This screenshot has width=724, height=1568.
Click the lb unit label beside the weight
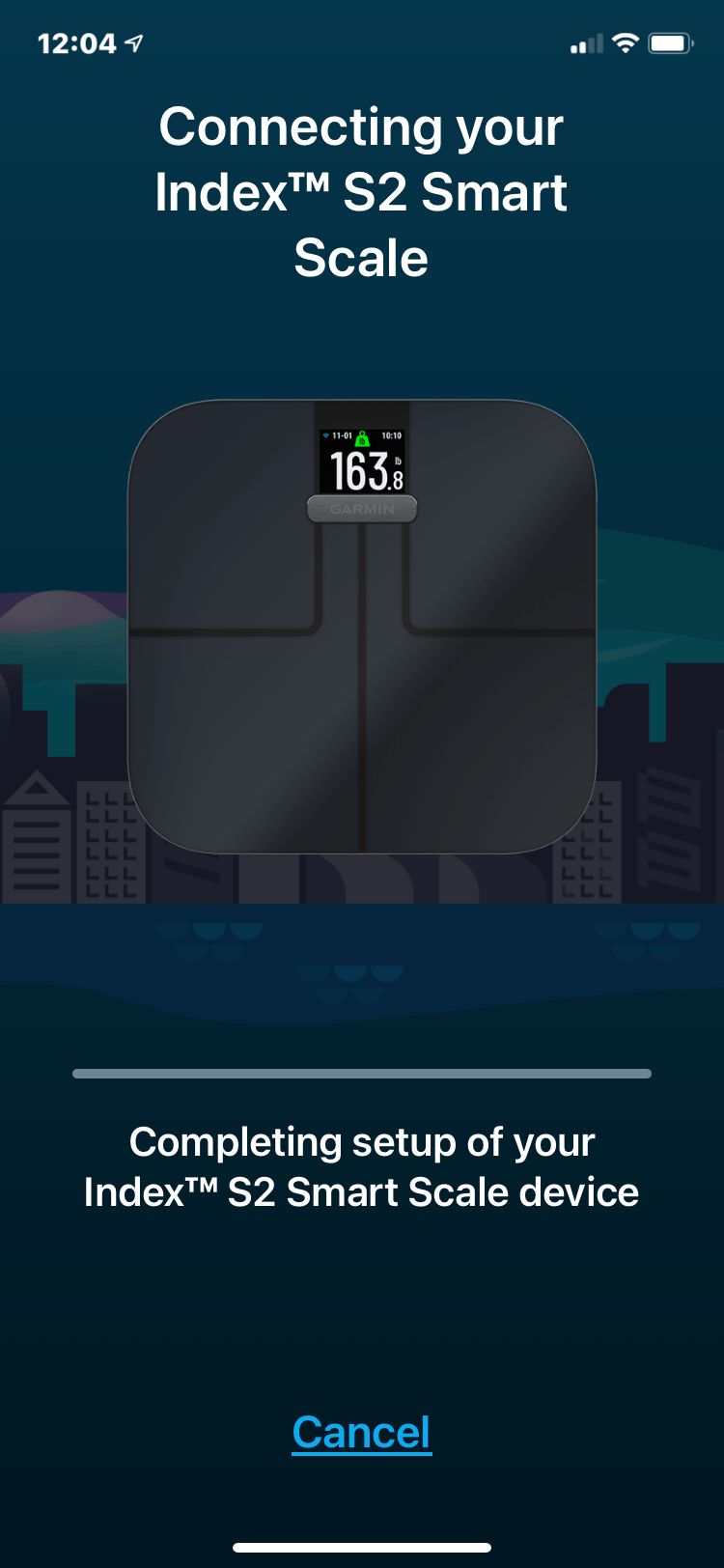[x=399, y=461]
